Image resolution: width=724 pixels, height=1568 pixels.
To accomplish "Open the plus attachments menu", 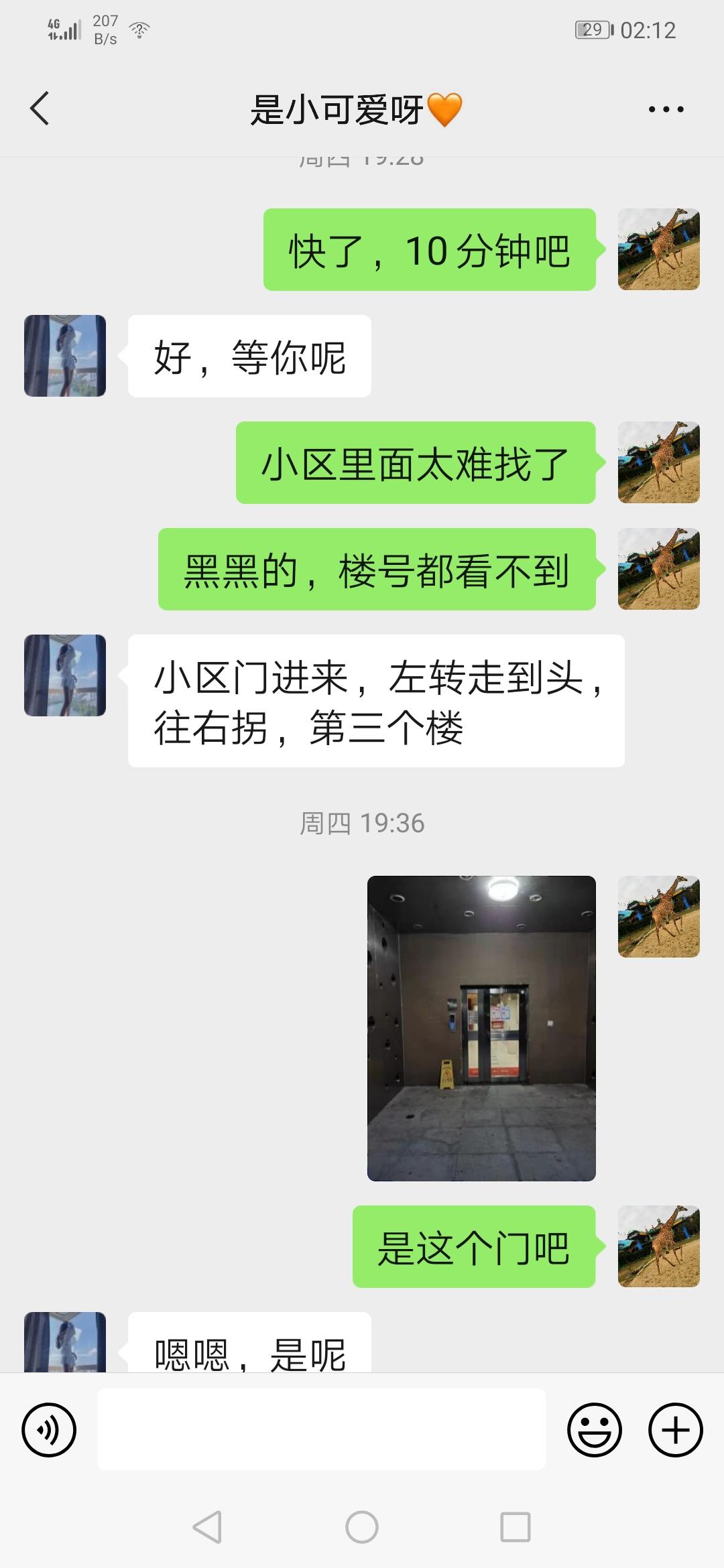I will (x=675, y=1429).
